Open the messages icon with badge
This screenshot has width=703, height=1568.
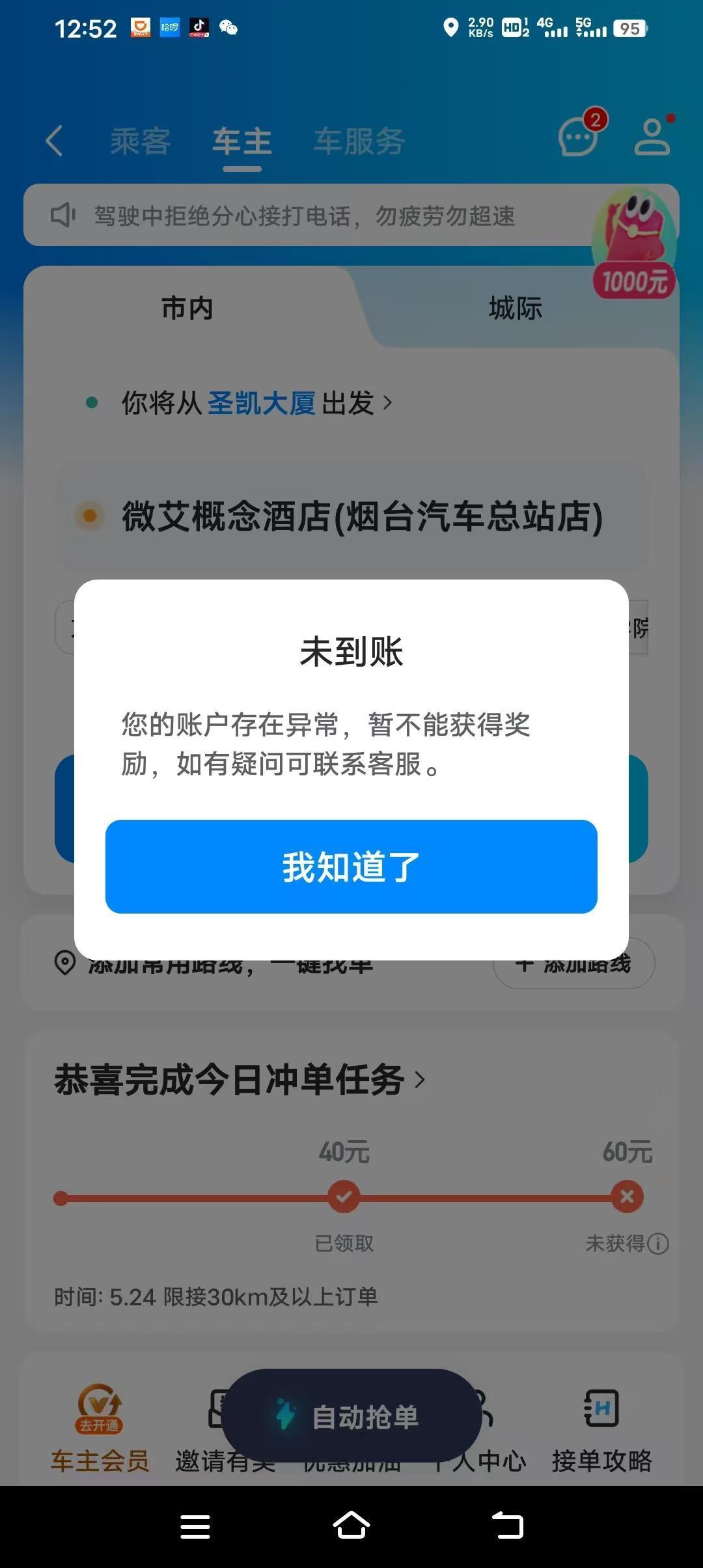tap(578, 137)
